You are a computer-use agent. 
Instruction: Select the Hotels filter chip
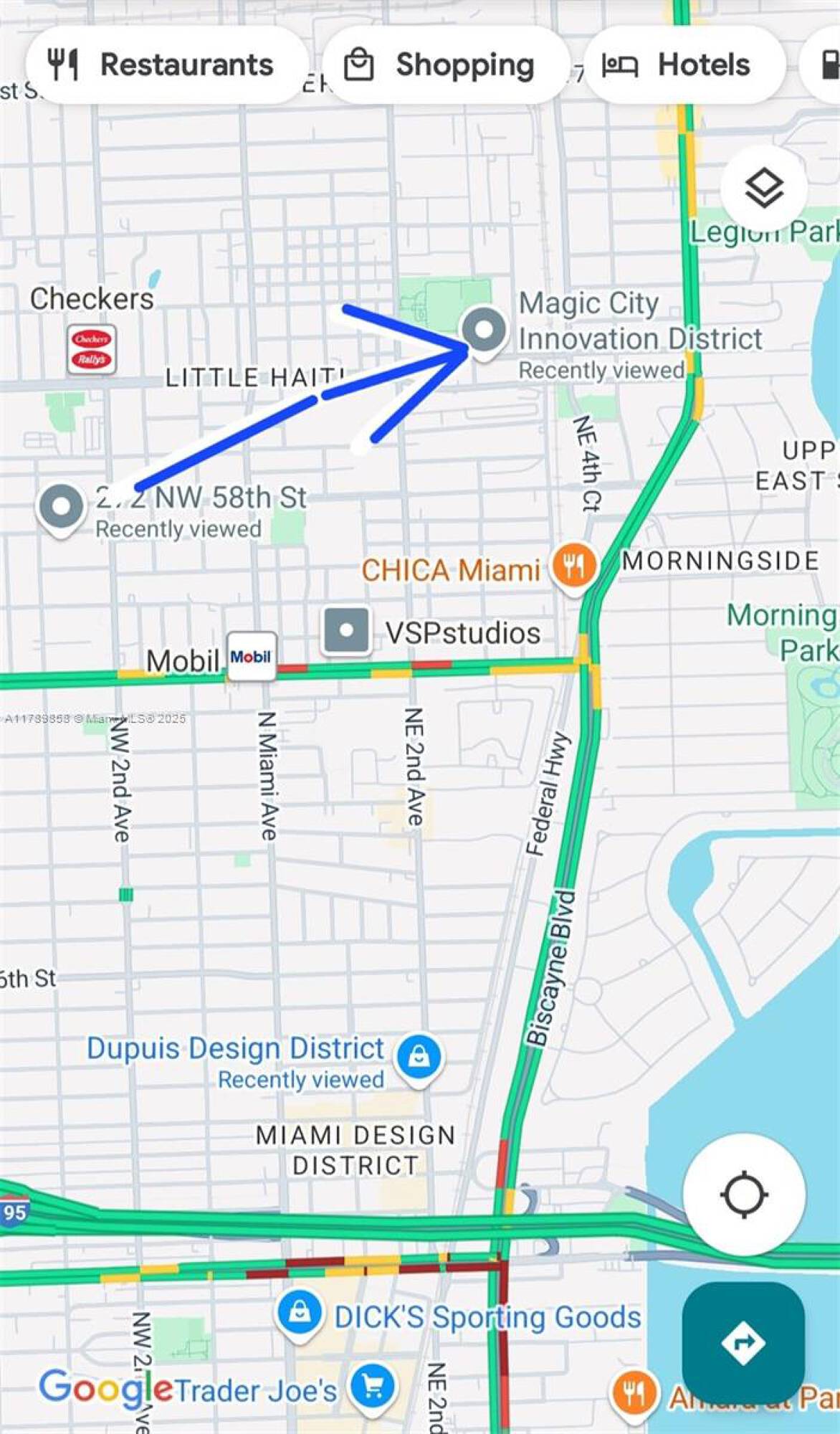click(684, 65)
